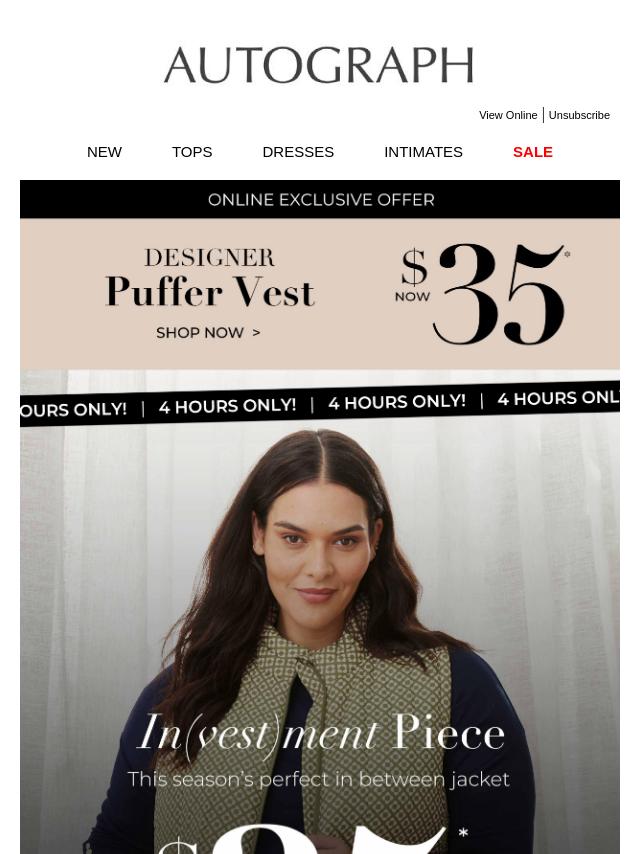Tap Shop Now on Puffer Vest banner
The image size is (640, 854).
[208, 332]
